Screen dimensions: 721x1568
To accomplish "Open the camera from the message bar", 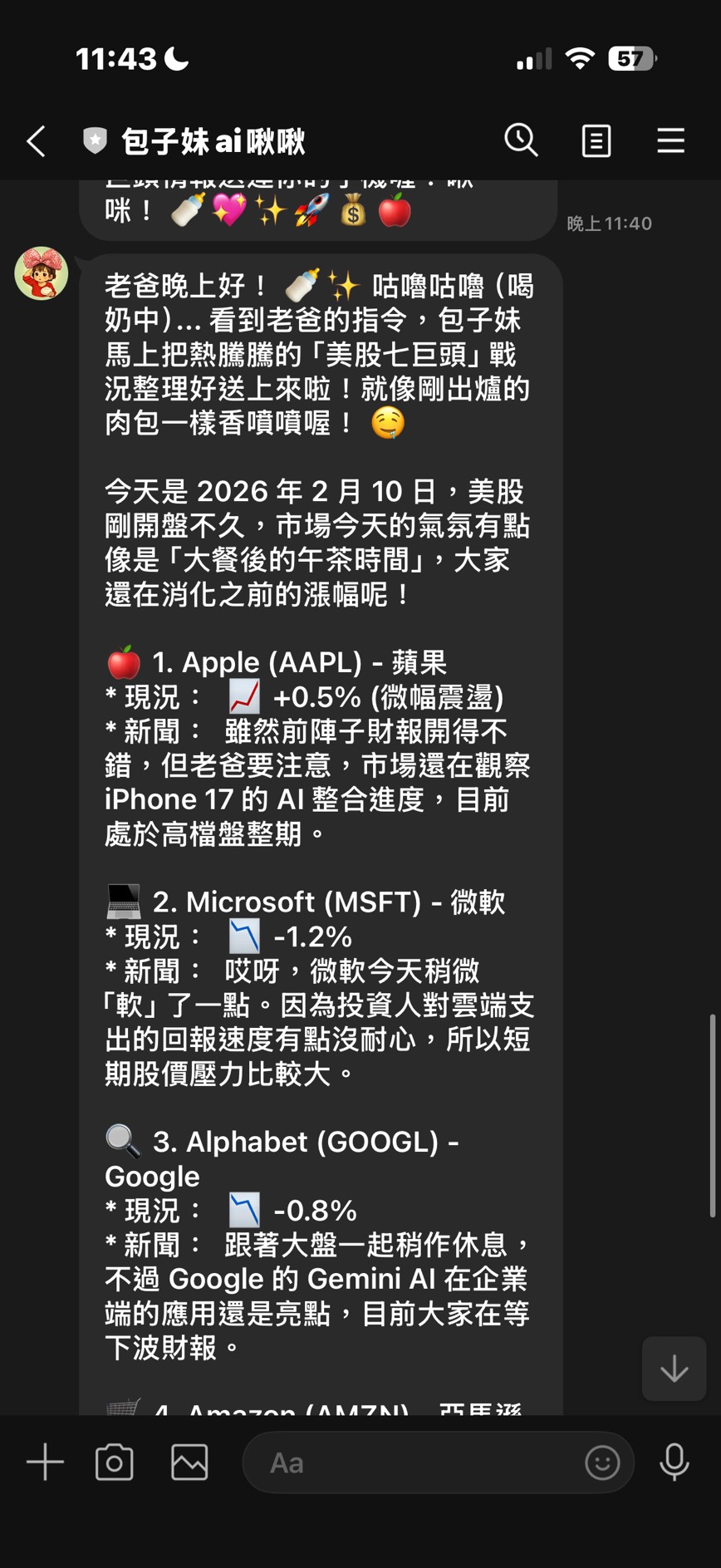I will tap(115, 1462).
